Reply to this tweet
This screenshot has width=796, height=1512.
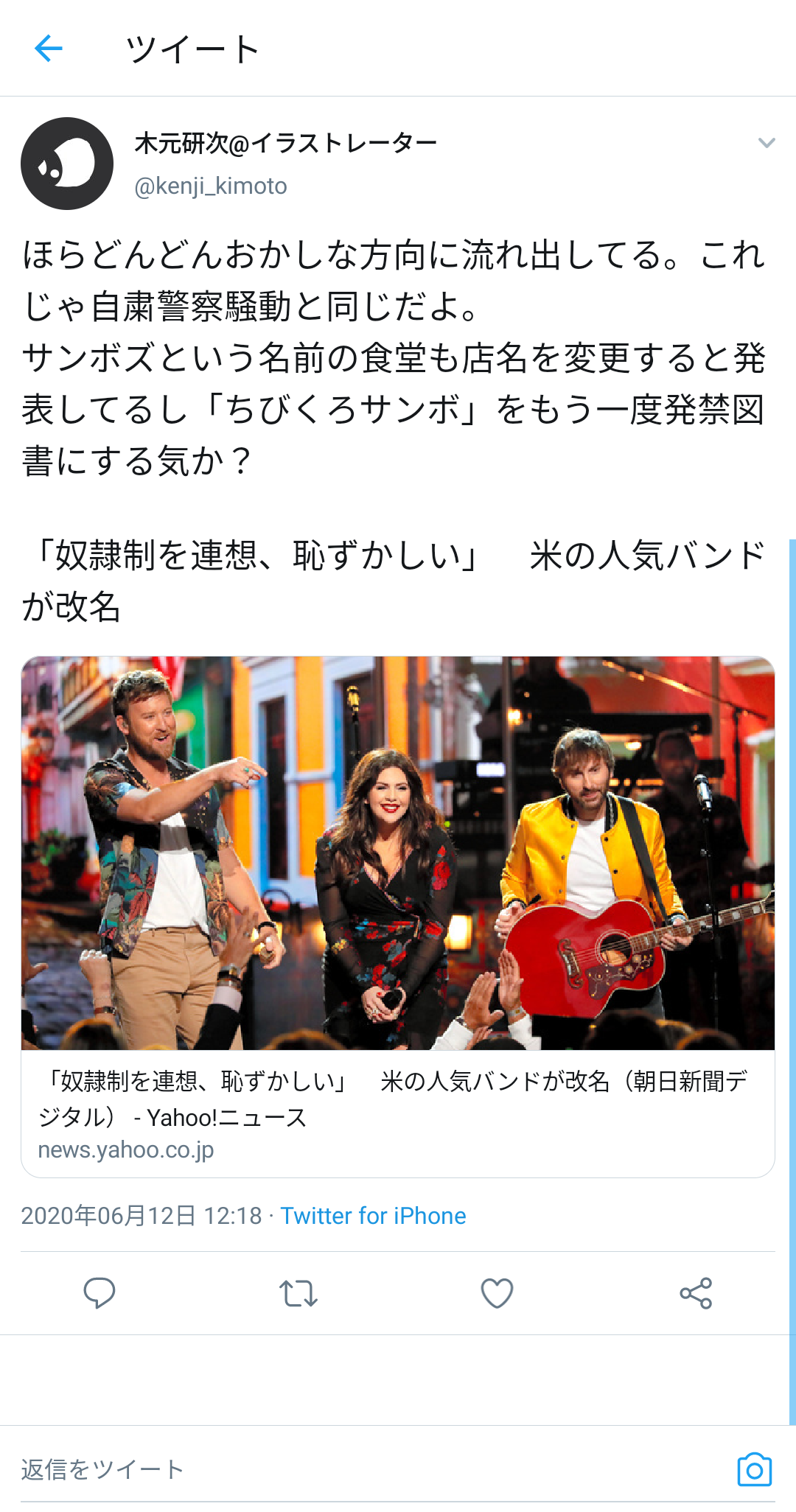(x=99, y=1293)
